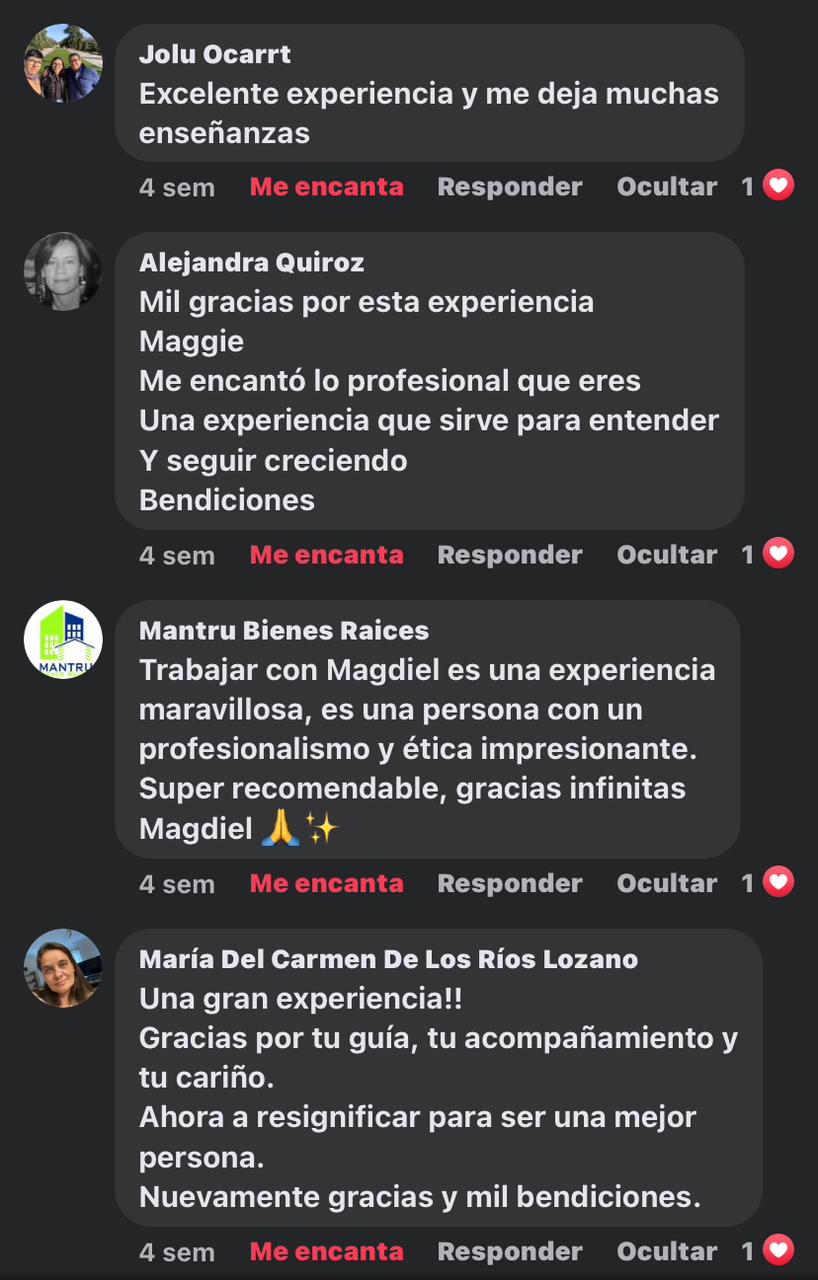Reply to Alejandra Quiroz's comment
The height and width of the screenshot is (1280, 818).
click(x=509, y=555)
